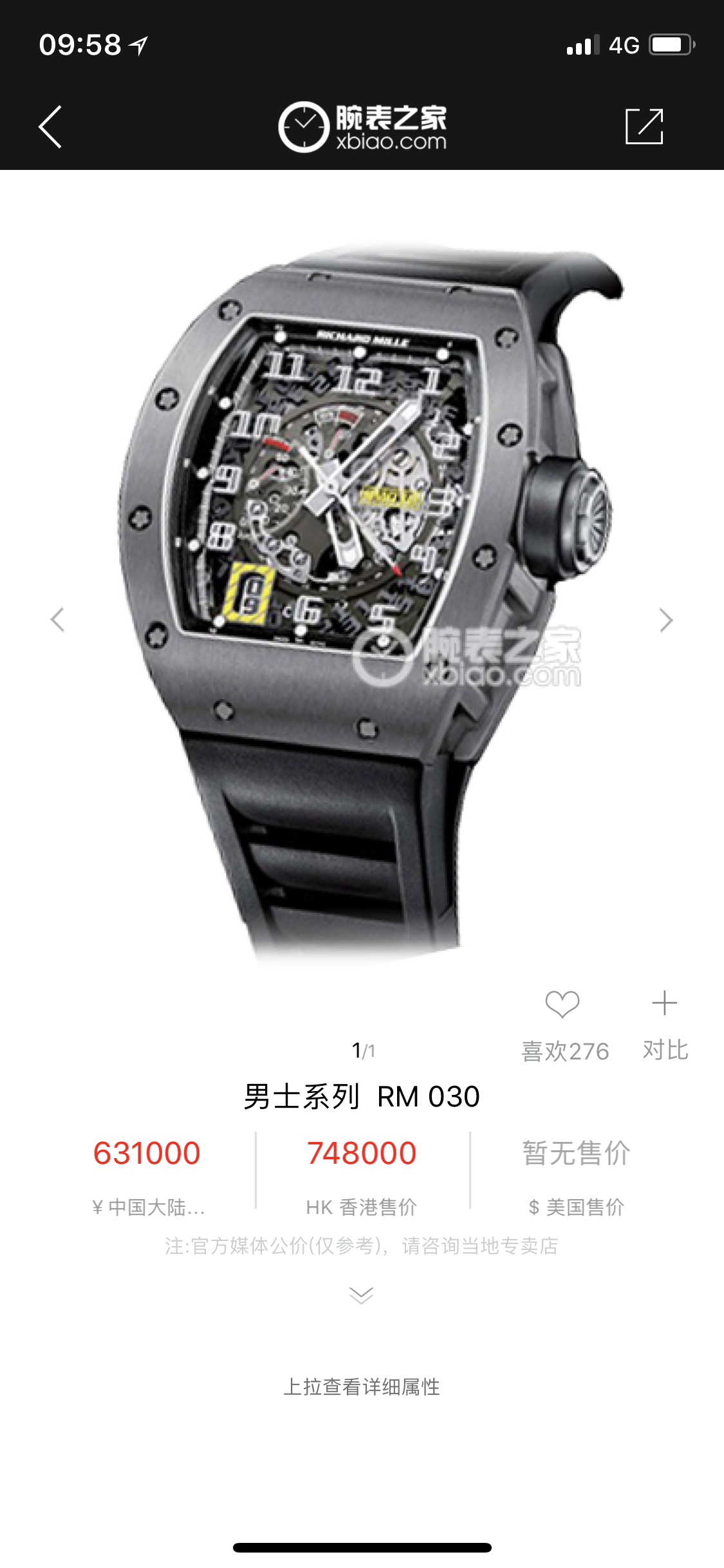Viewport: 724px width, 1568px height.
Task: Open the RM 030 watch photo
Action: tap(360, 599)
